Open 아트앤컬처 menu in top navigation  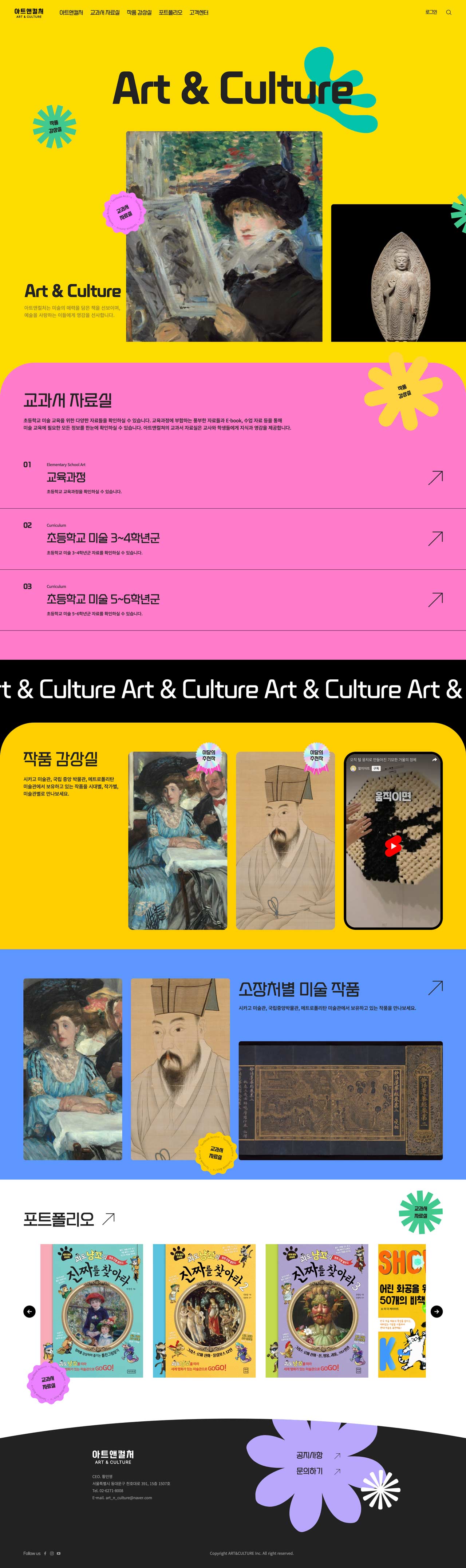pyautogui.click(x=71, y=12)
